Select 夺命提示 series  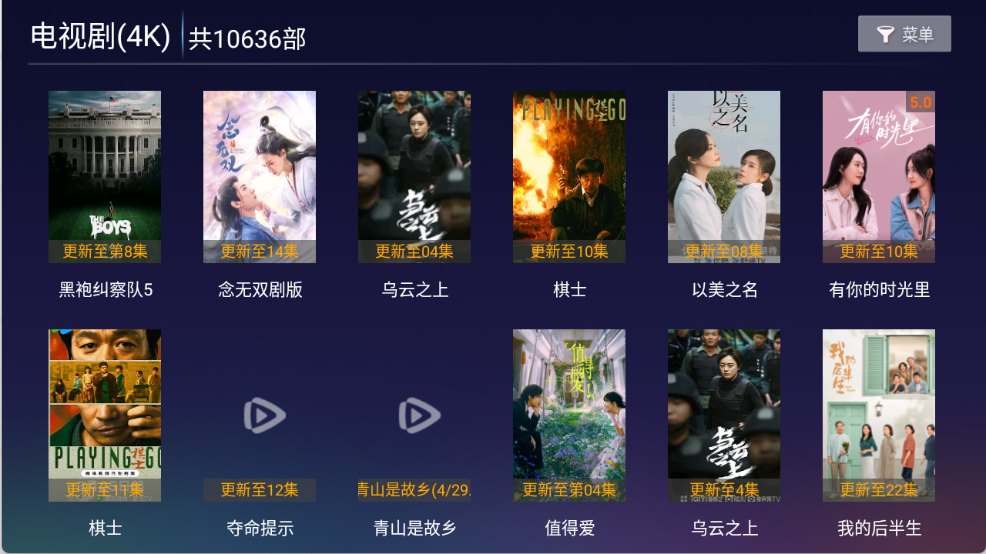point(260,415)
